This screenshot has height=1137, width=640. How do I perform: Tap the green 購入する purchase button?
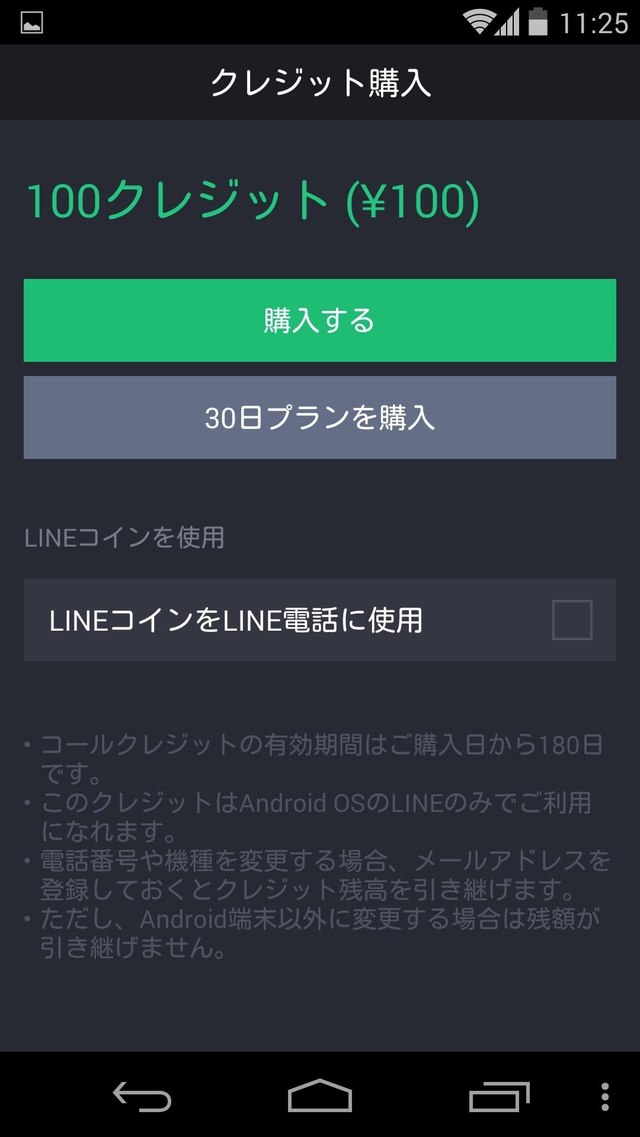[319, 320]
